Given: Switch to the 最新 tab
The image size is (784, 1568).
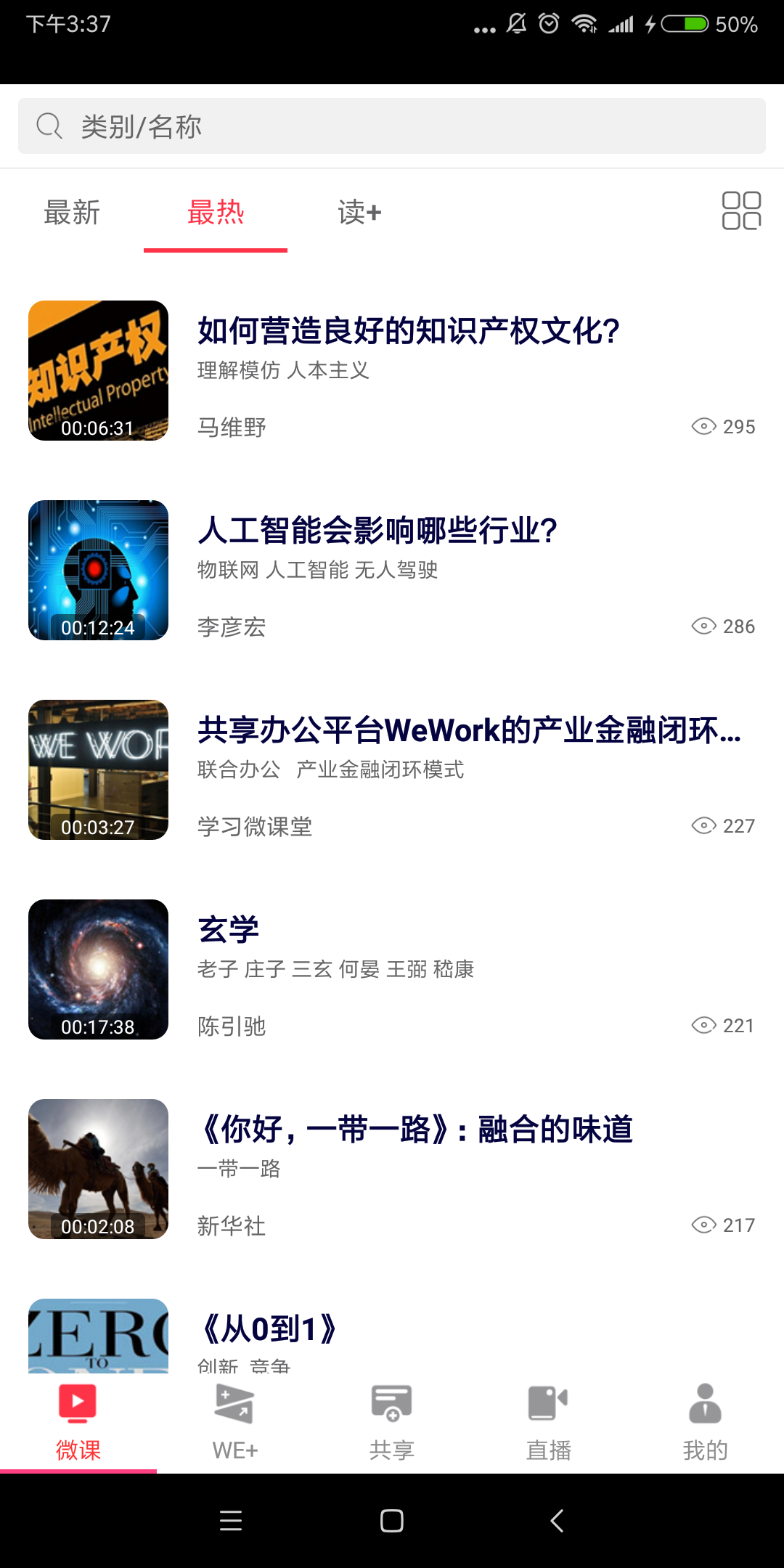Looking at the screenshot, I should pyautogui.click(x=73, y=212).
